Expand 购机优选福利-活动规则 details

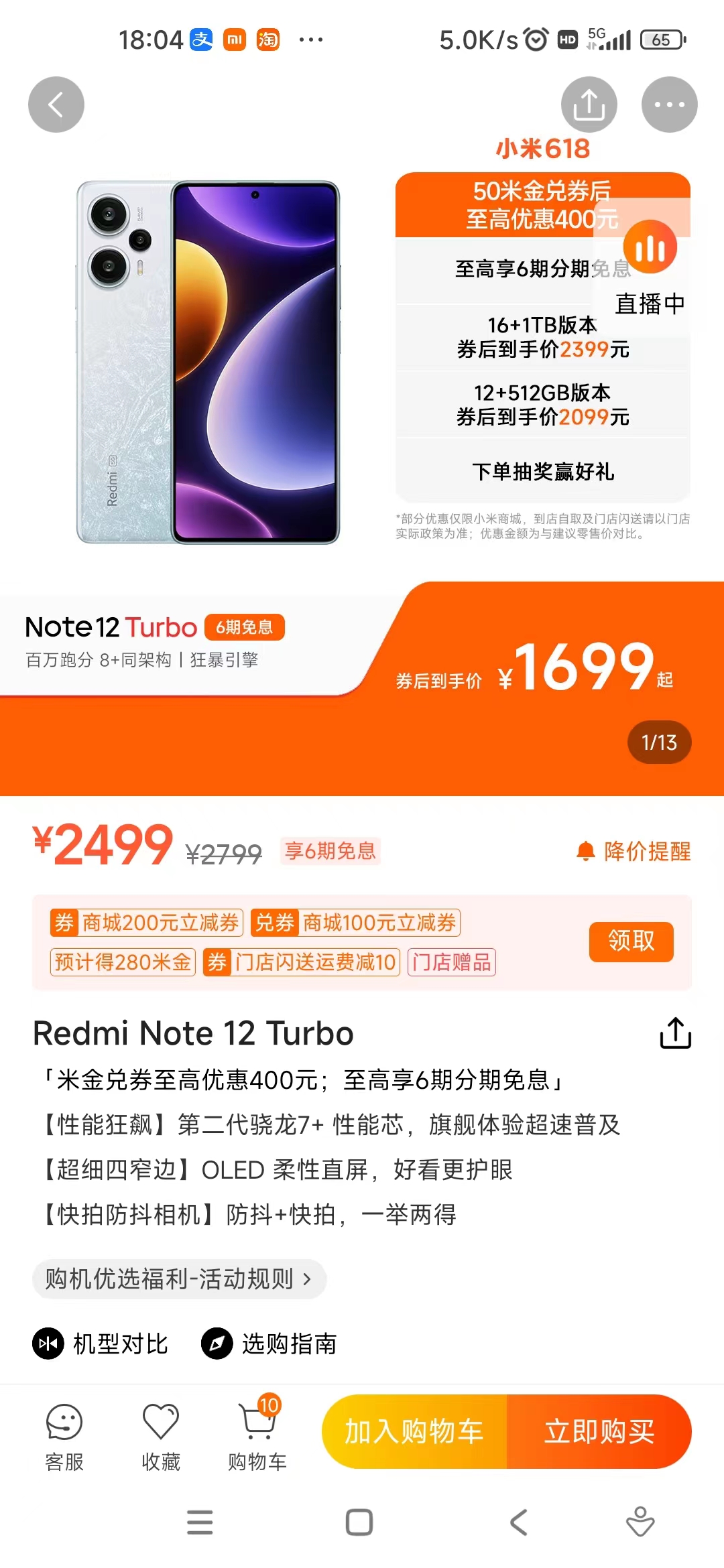[179, 1279]
